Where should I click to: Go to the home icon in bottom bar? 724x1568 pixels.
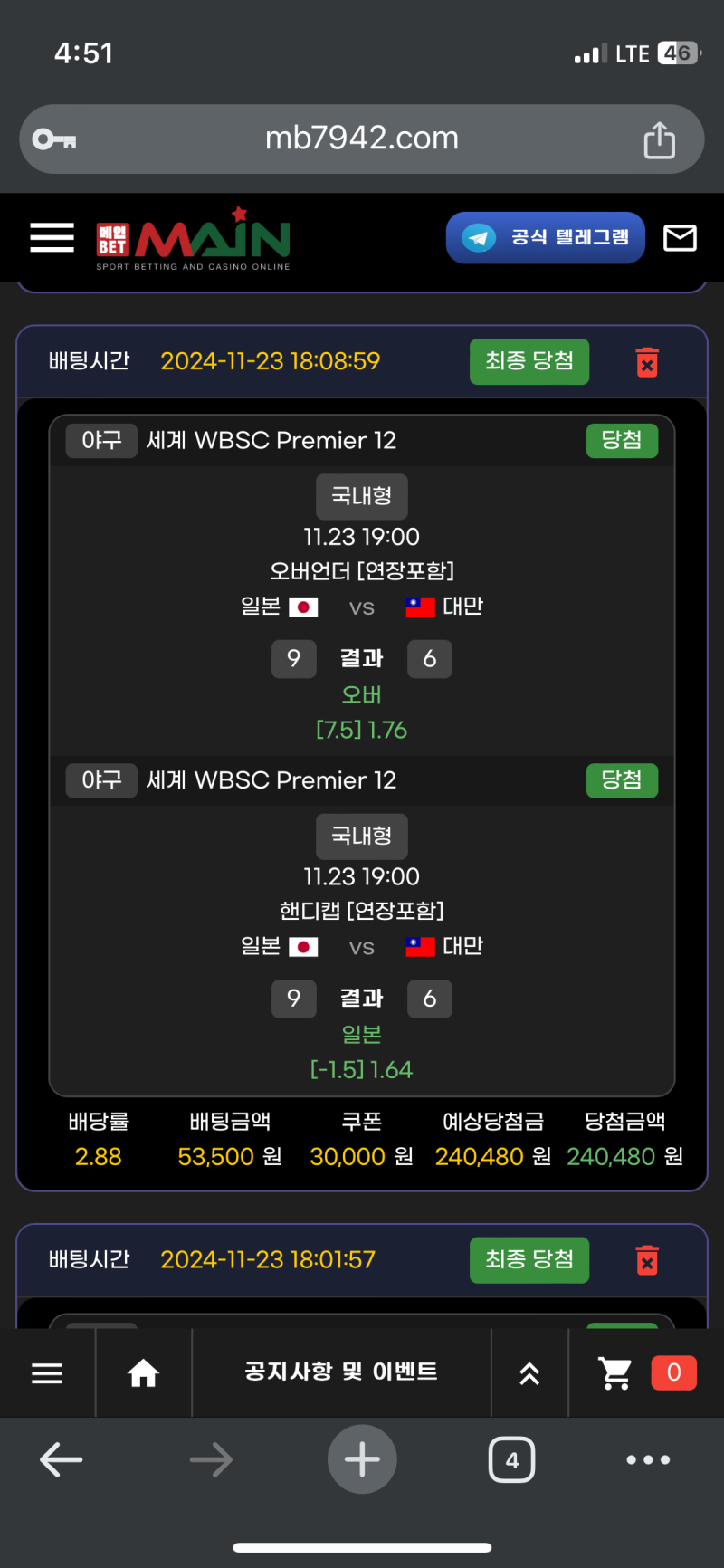pyautogui.click(x=143, y=1373)
